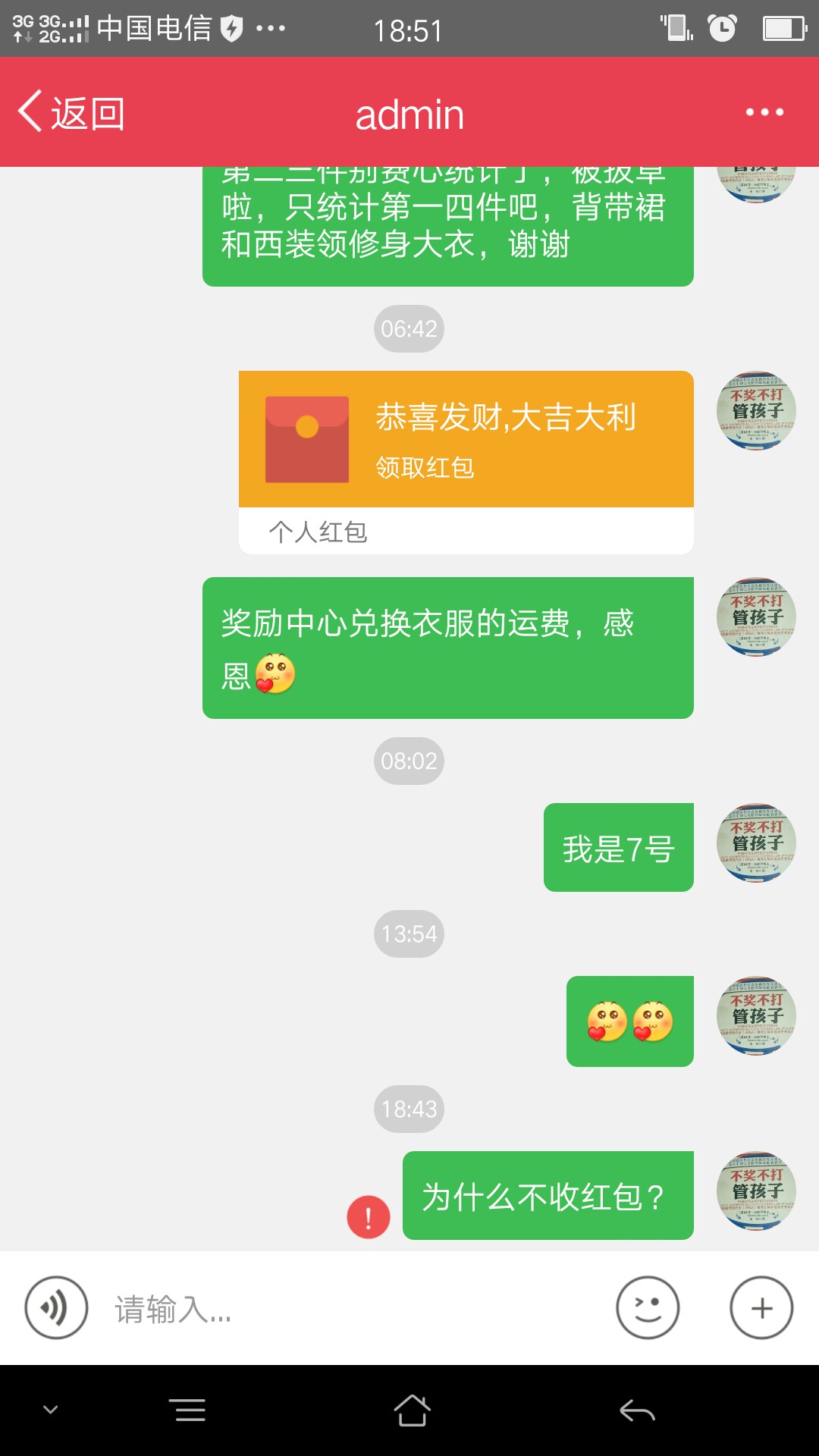Switch to voice input

pos(56,1307)
